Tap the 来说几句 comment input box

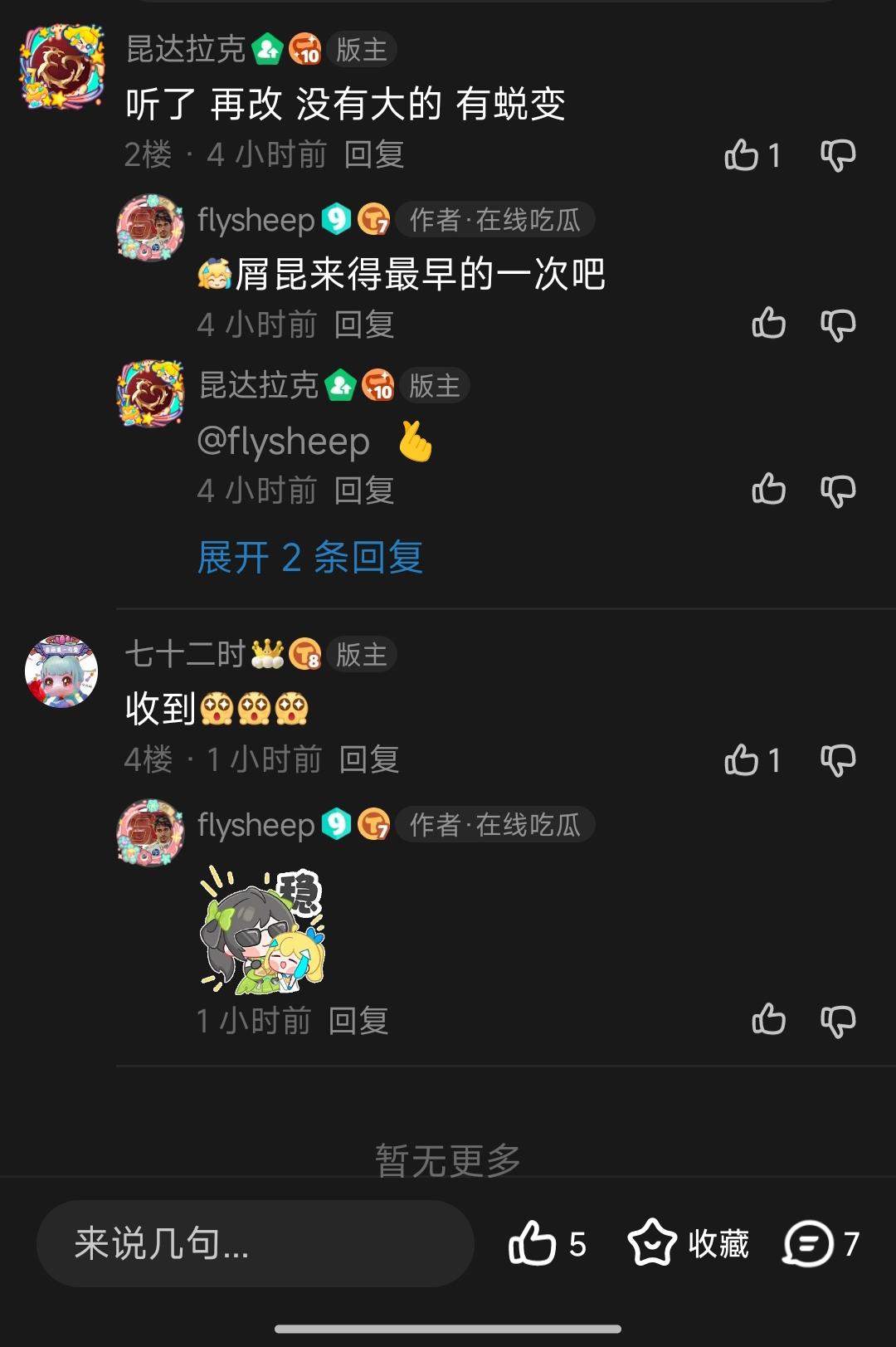coord(249,1242)
